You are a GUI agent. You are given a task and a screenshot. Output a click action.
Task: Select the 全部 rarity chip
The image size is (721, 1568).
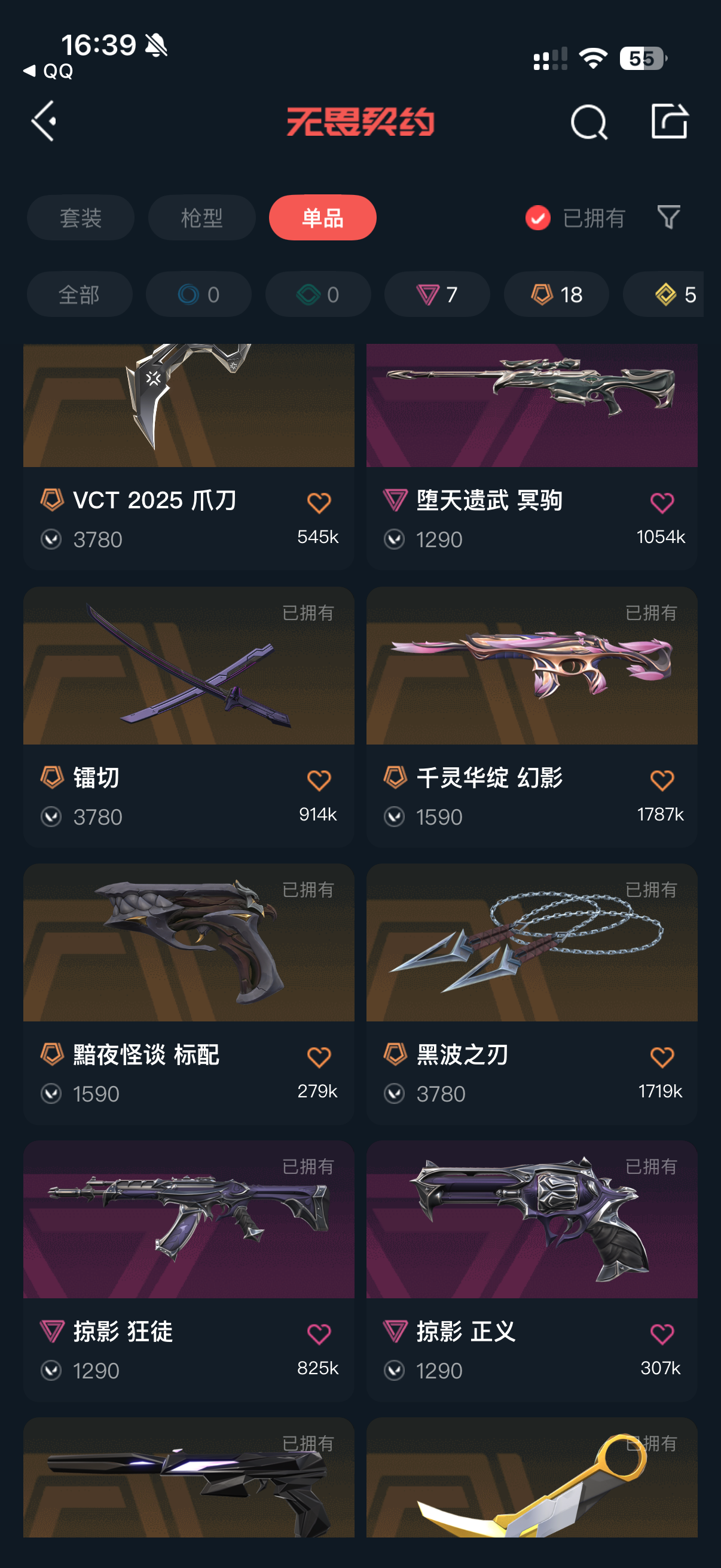coord(79,295)
